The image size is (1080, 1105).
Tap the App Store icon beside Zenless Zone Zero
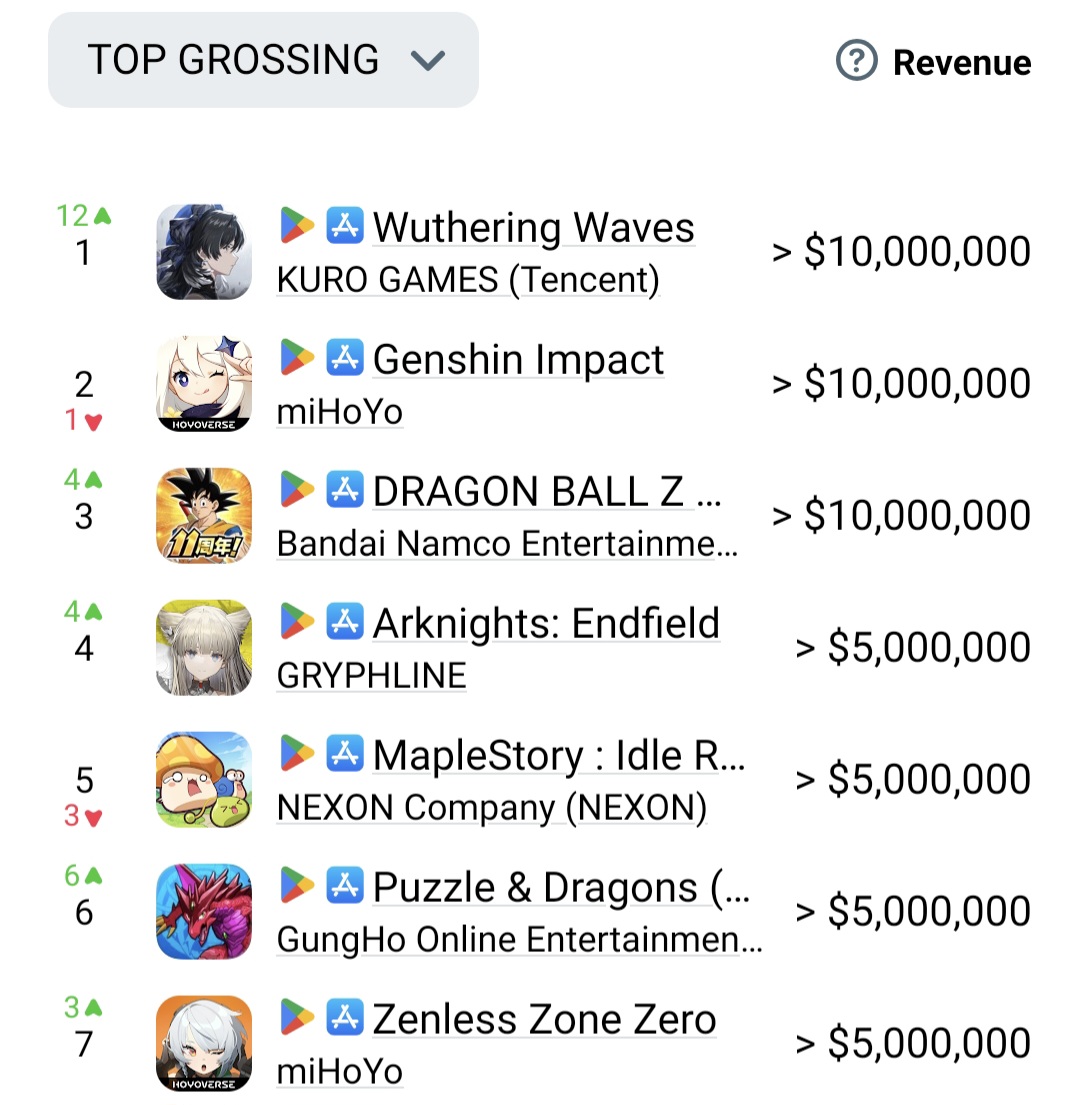(x=345, y=1018)
